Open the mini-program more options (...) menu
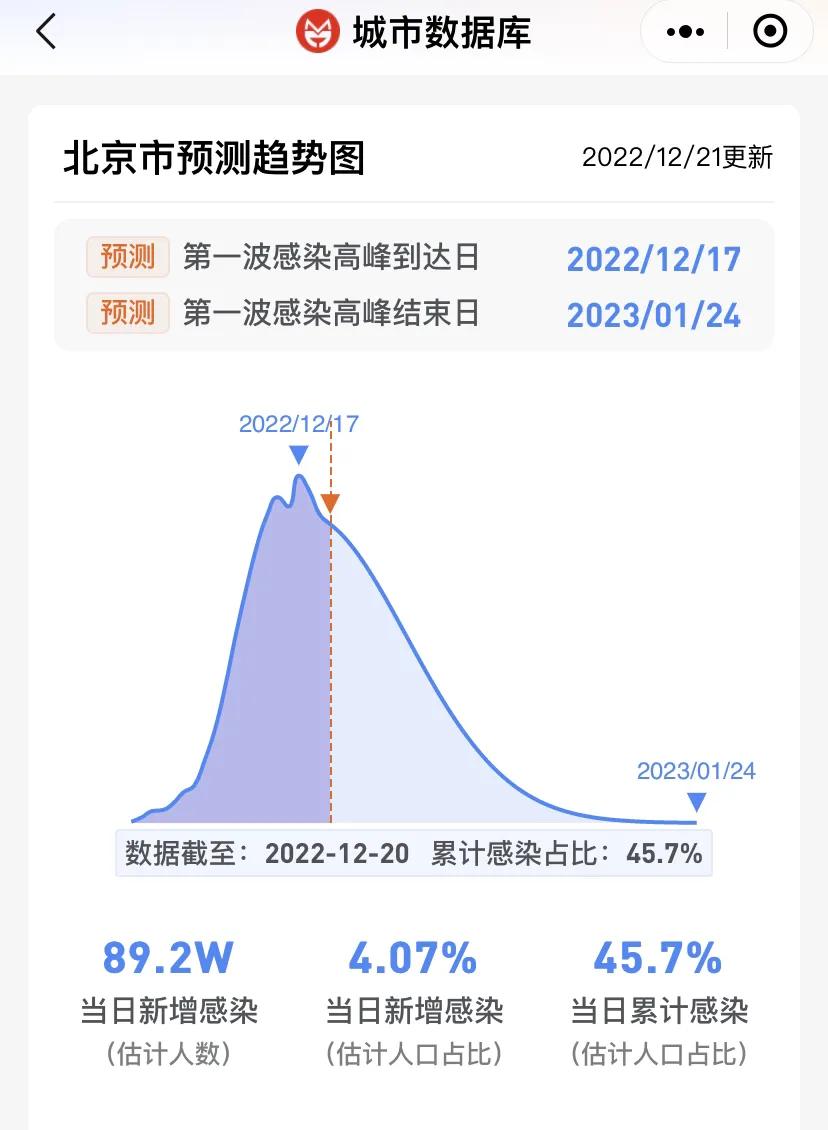Screen dimensions: 828x1130 [683, 31]
